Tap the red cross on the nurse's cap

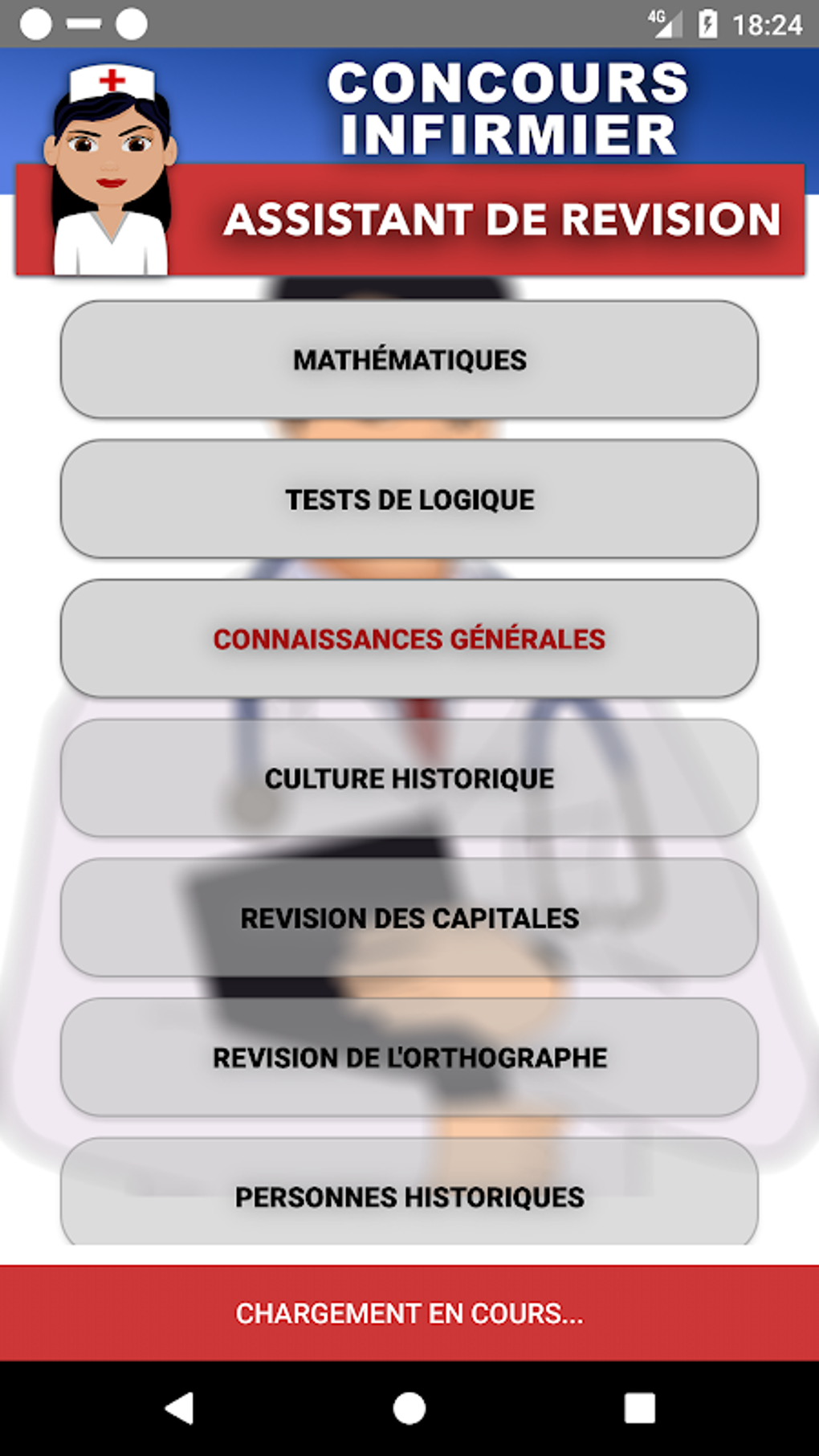point(112,80)
